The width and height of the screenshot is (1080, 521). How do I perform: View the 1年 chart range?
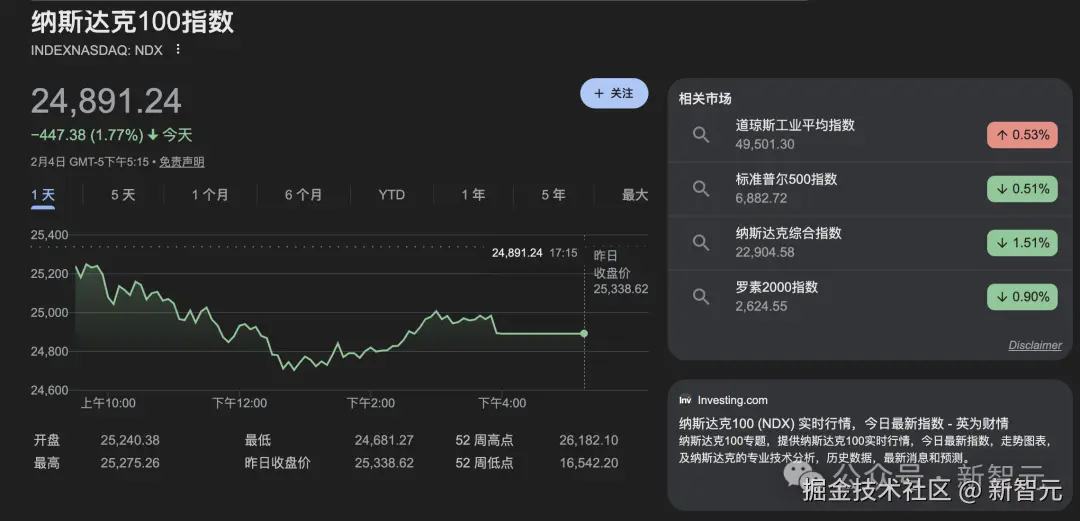[473, 195]
